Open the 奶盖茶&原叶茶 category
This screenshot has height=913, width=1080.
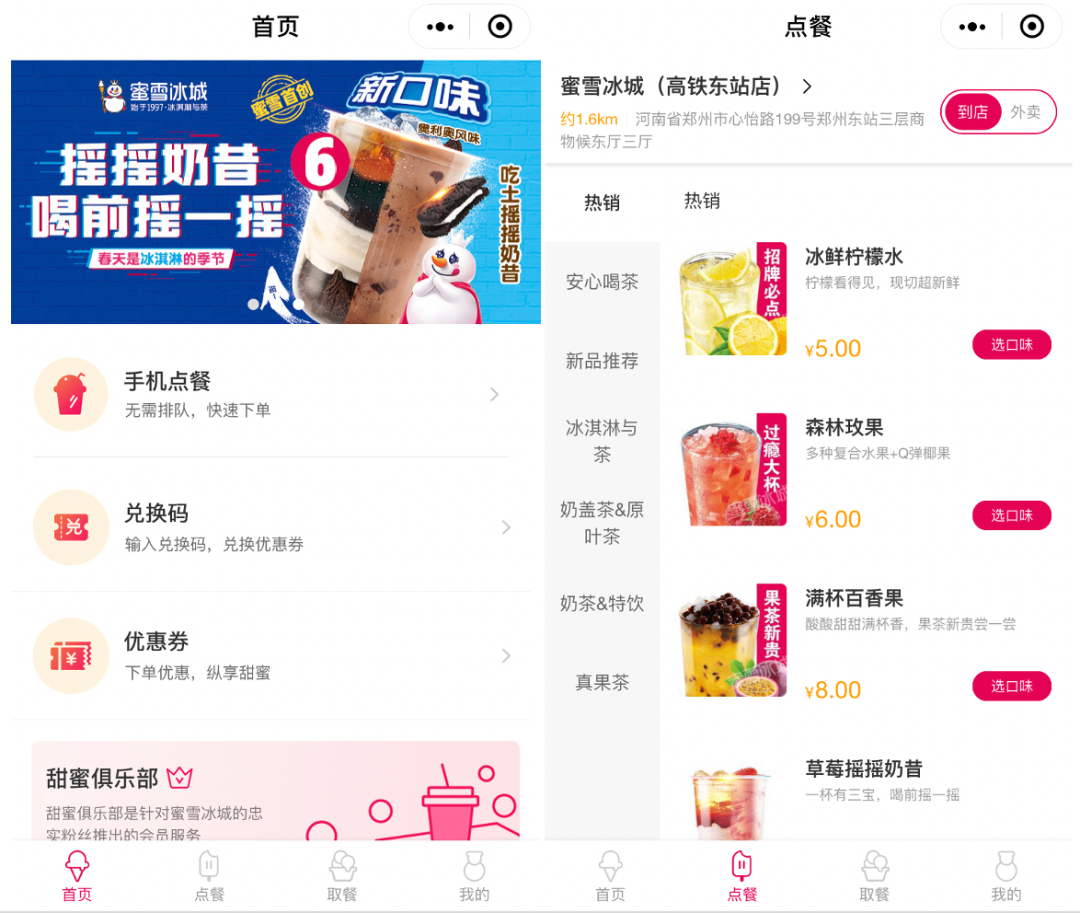(x=602, y=522)
